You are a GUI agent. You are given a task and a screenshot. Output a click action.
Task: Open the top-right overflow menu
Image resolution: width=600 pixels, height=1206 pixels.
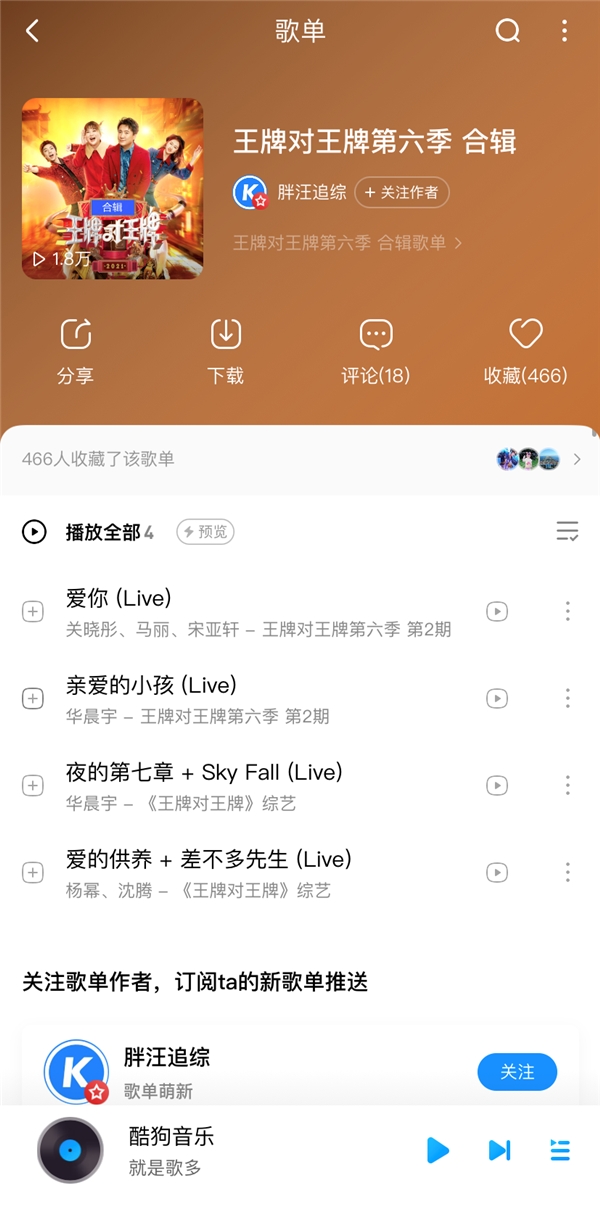click(x=564, y=31)
